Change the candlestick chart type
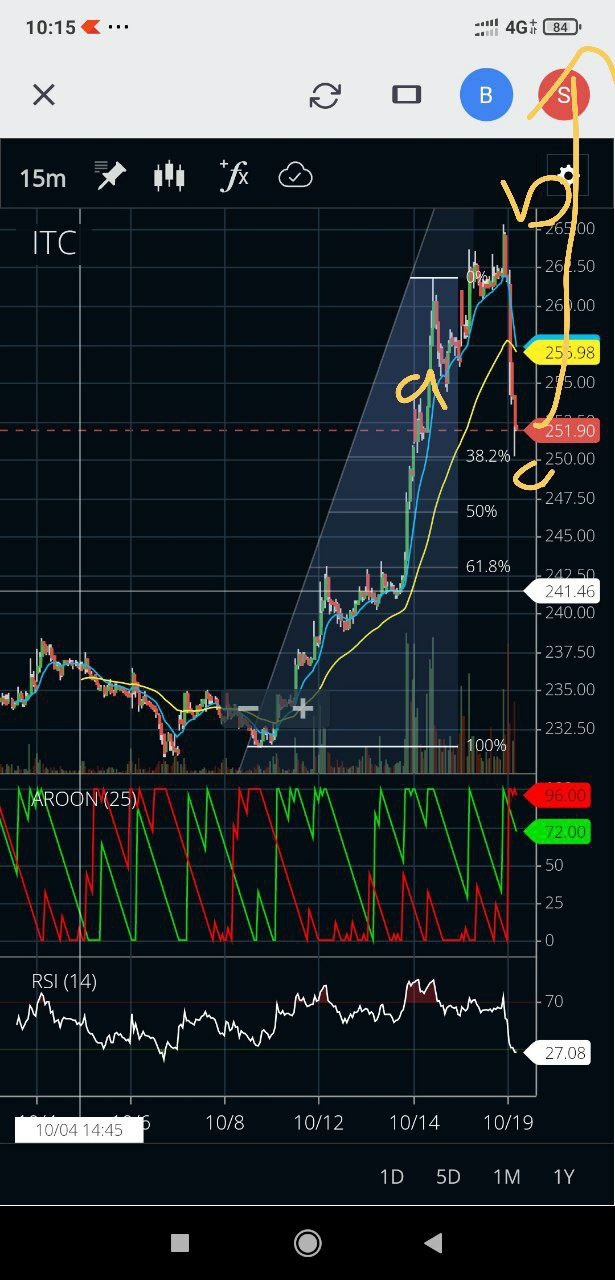This screenshot has height=1280, width=615. tap(169, 176)
